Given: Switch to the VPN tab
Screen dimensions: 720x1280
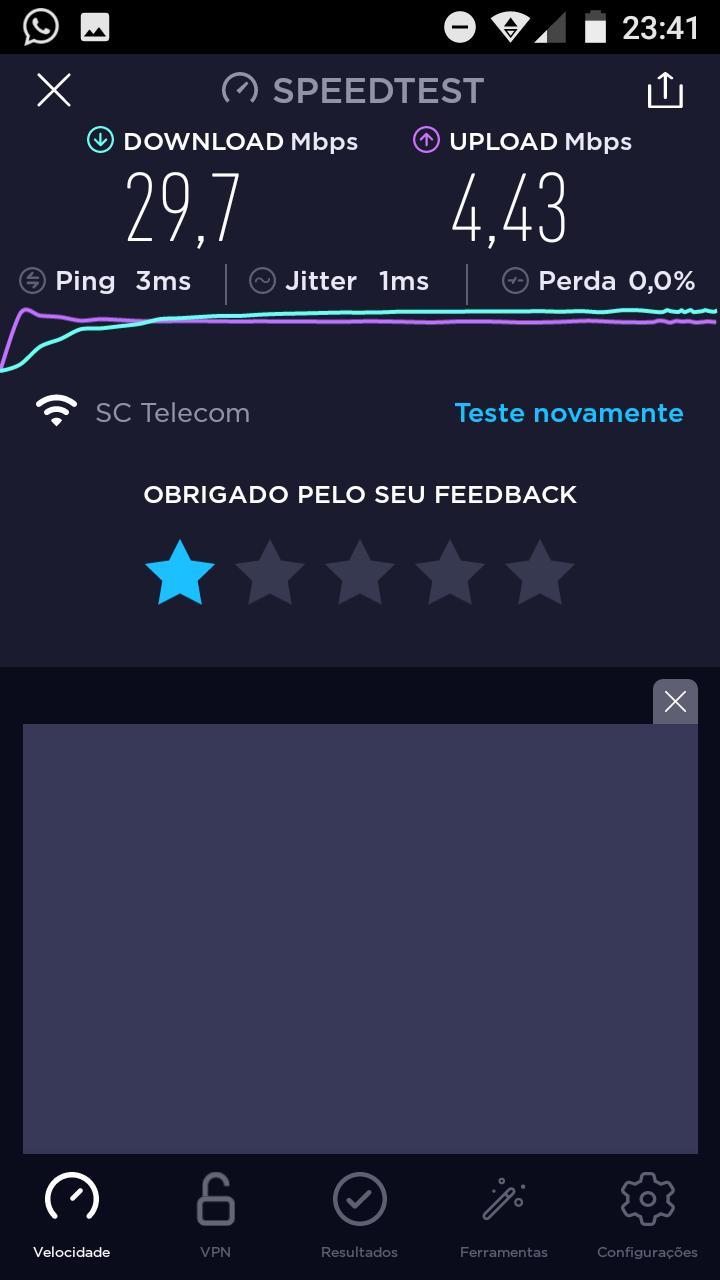Looking at the screenshot, I should [x=216, y=1215].
